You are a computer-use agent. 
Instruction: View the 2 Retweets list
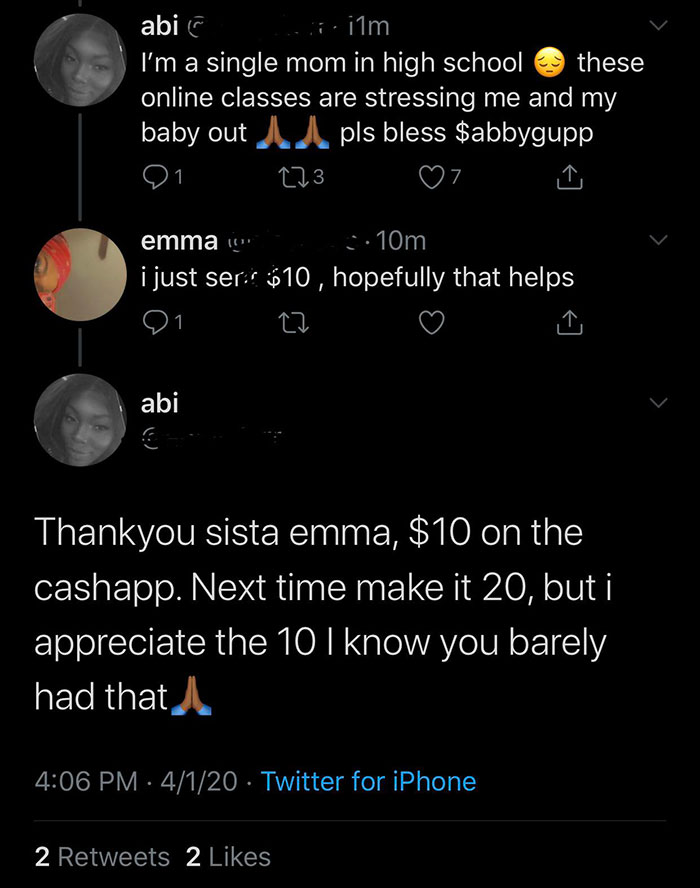coord(102,856)
